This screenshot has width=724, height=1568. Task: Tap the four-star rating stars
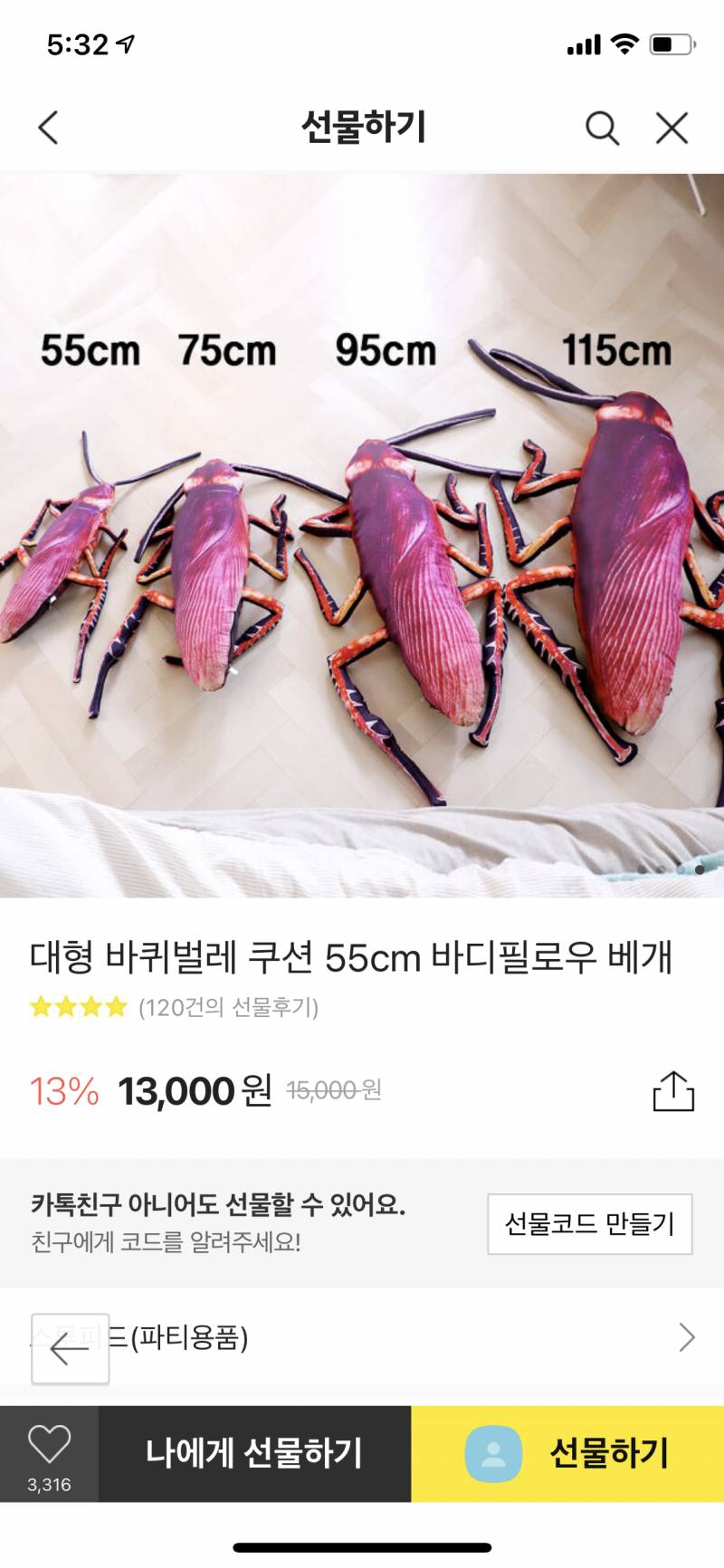click(81, 1007)
